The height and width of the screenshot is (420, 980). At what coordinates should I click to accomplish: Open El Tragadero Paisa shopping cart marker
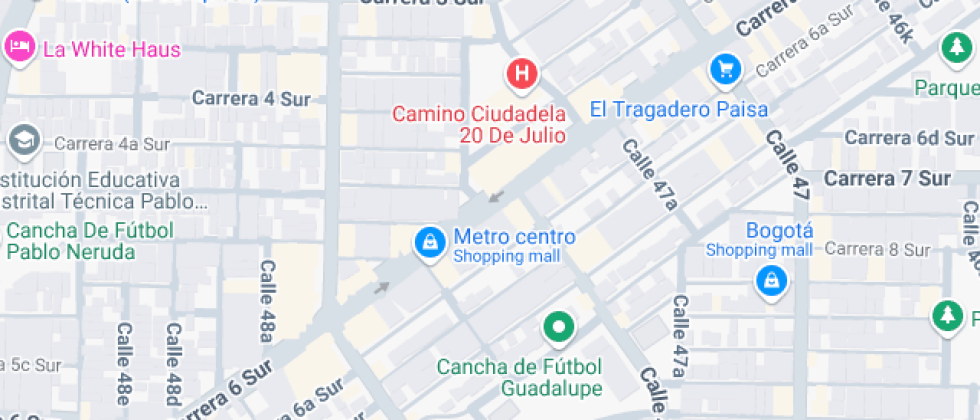[725, 69]
